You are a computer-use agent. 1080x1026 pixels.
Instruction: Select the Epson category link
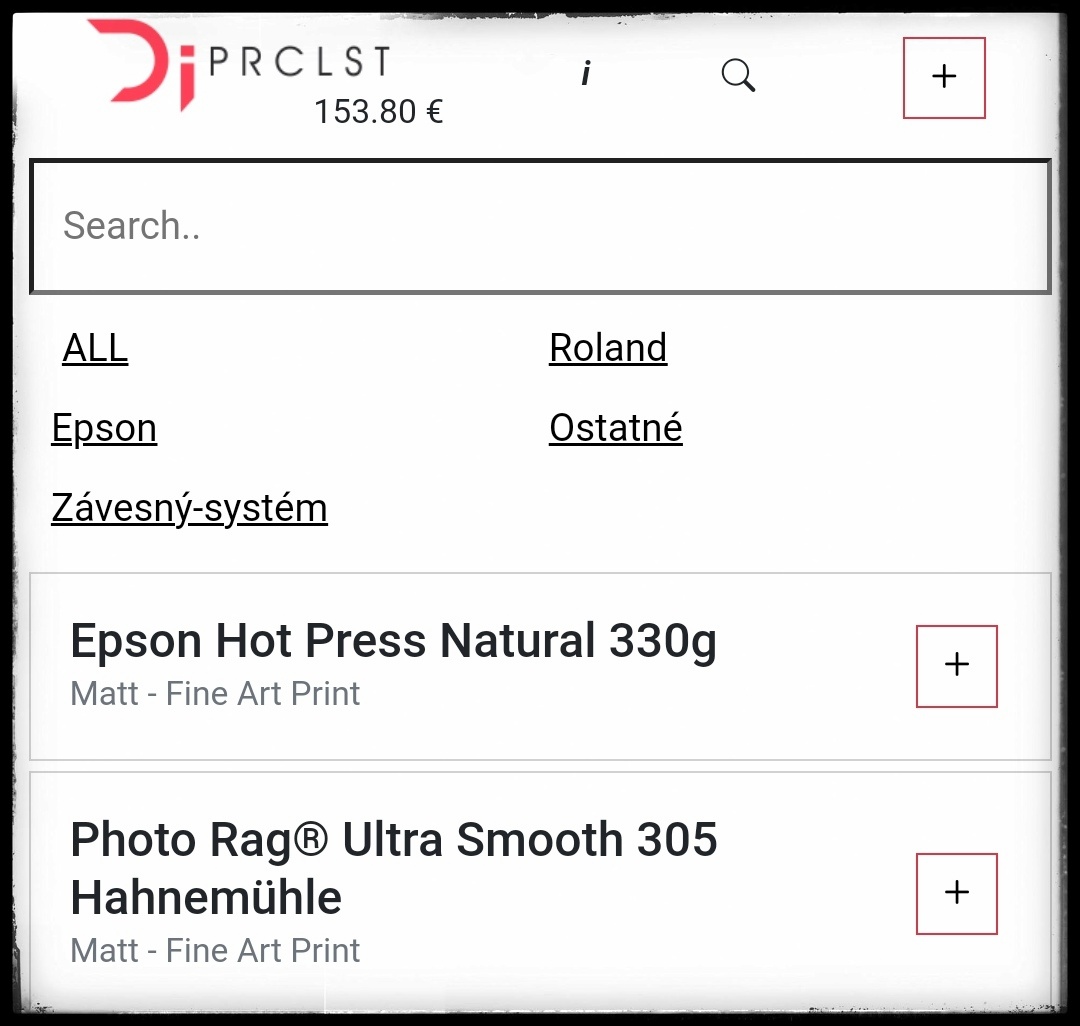104,428
